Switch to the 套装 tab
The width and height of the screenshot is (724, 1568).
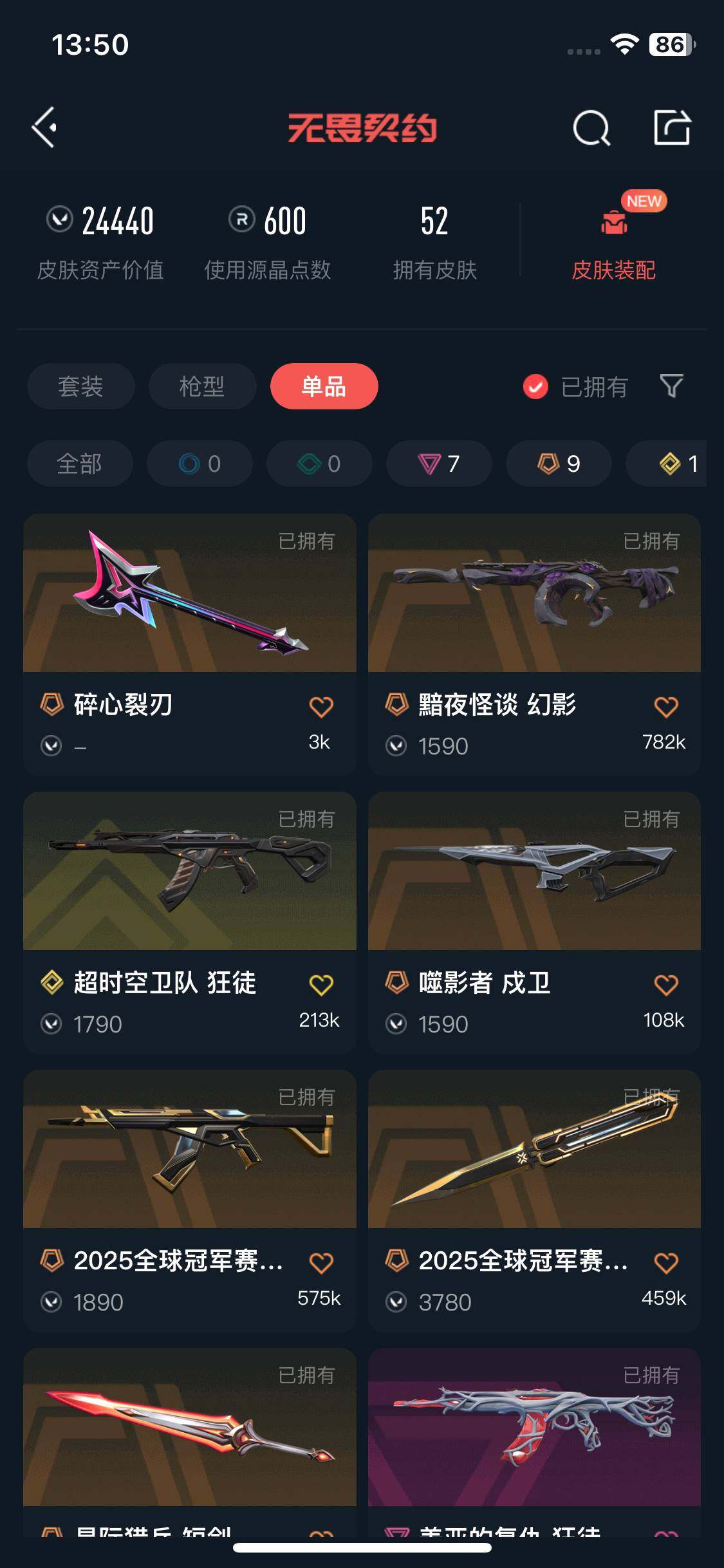[80, 386]
